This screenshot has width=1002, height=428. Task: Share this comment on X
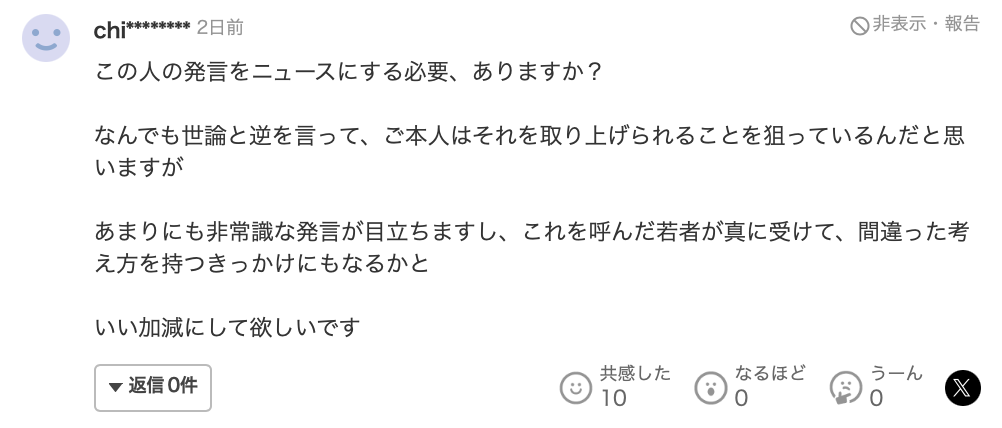[962, 387]
